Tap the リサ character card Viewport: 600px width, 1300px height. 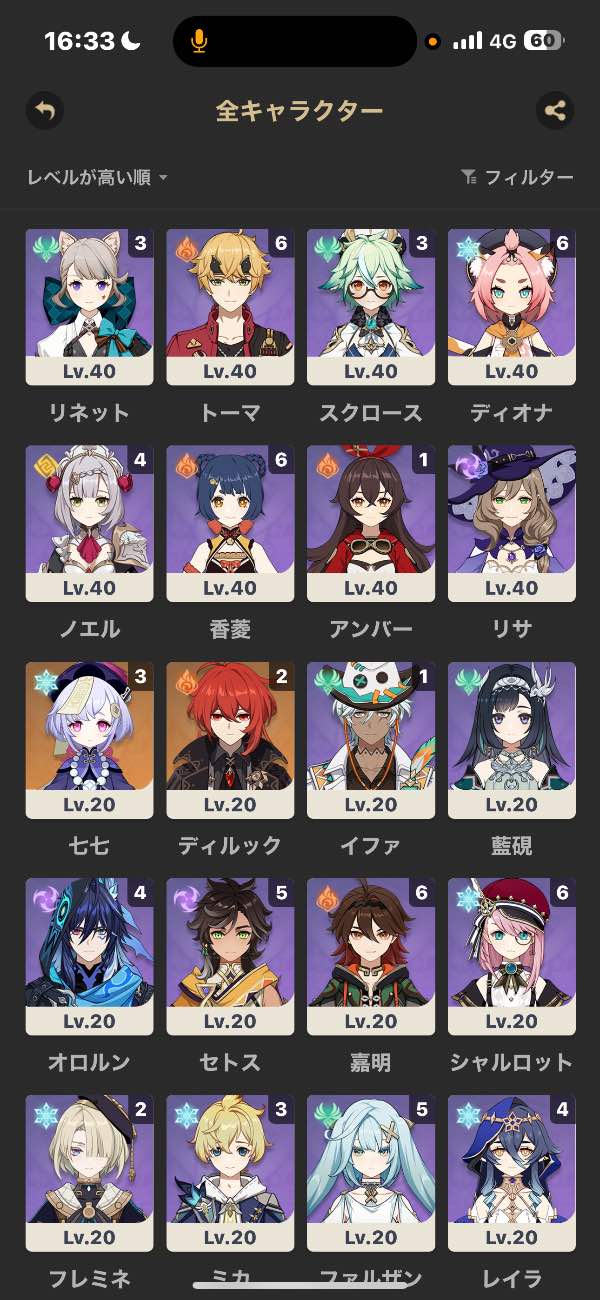(512, 523)
